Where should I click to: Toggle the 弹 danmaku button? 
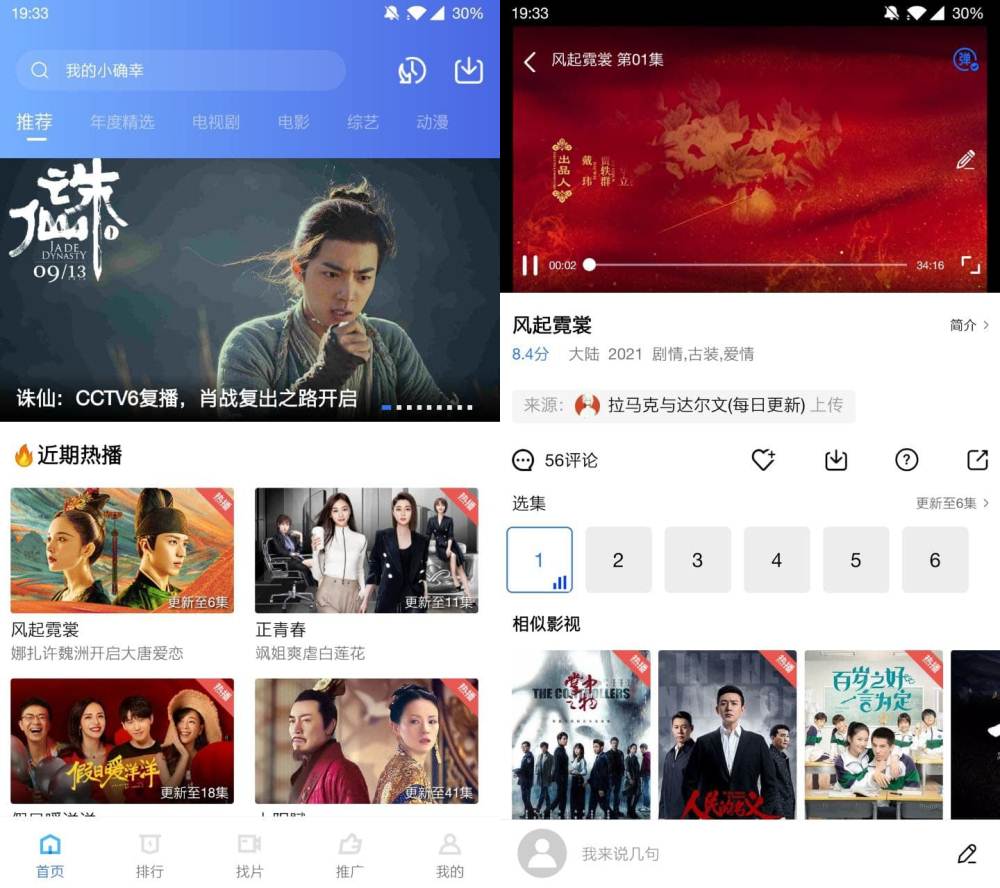(x=965, y=60)
